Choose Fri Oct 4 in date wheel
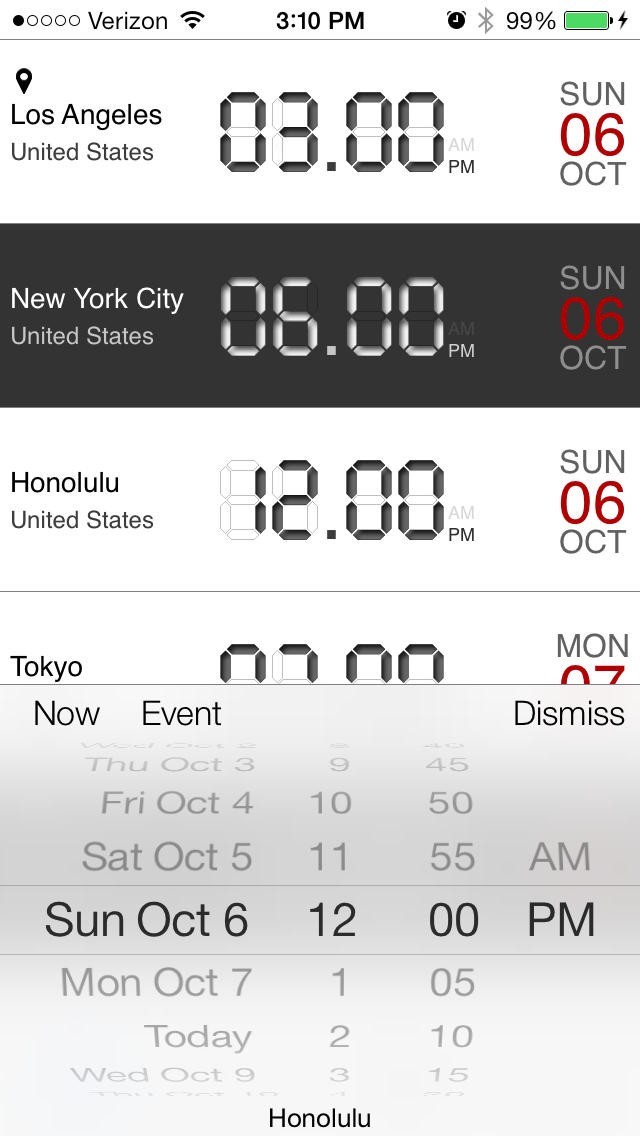 [177, 803]
